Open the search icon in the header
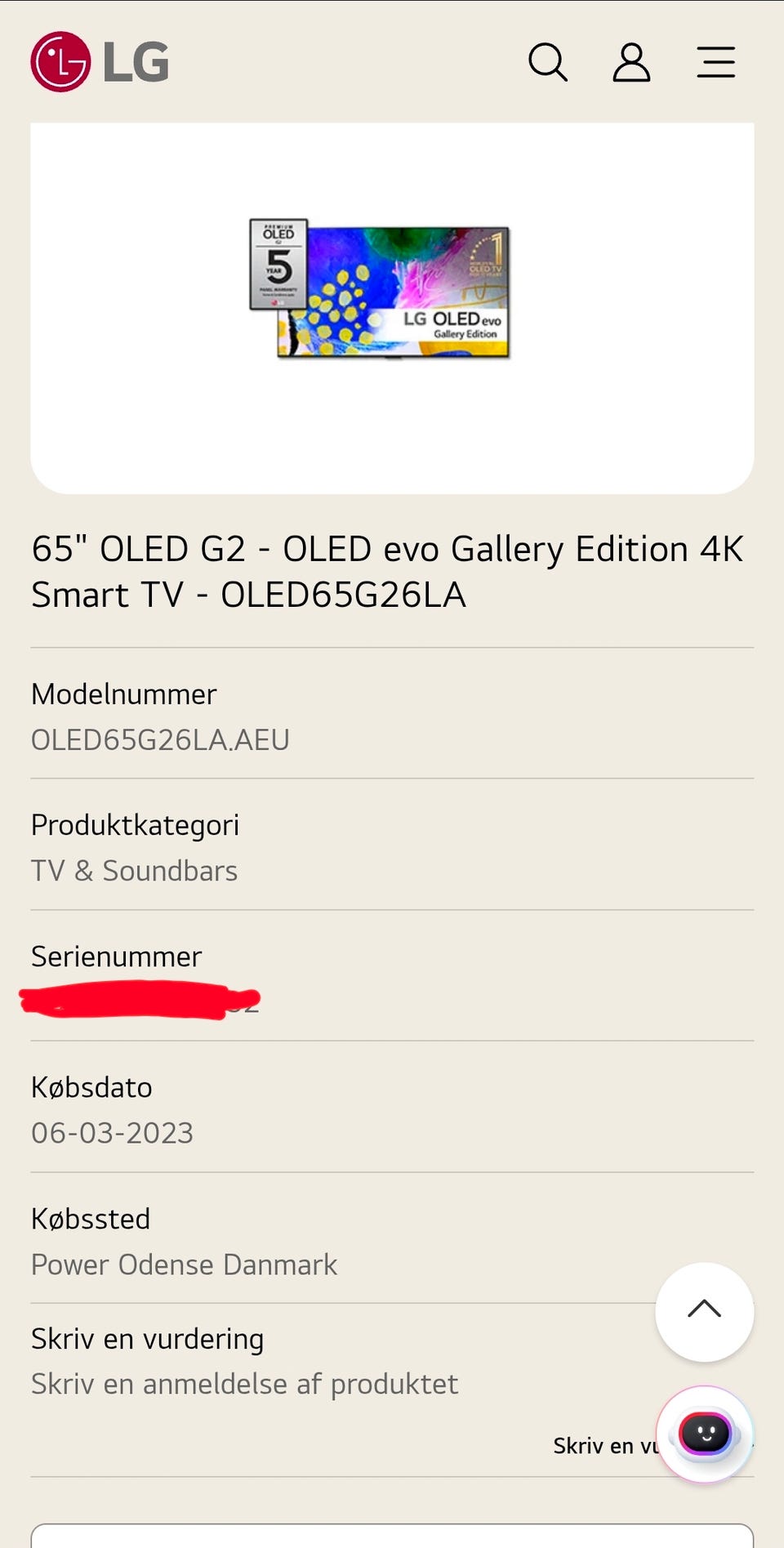 pos(548,63)
